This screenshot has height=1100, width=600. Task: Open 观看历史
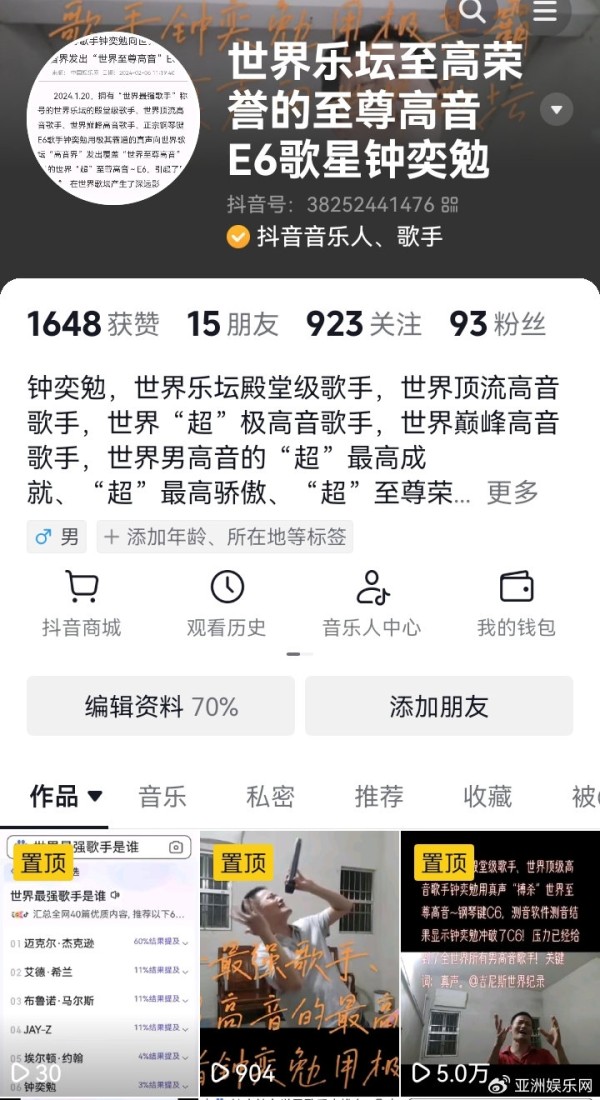tap(227, 603)
